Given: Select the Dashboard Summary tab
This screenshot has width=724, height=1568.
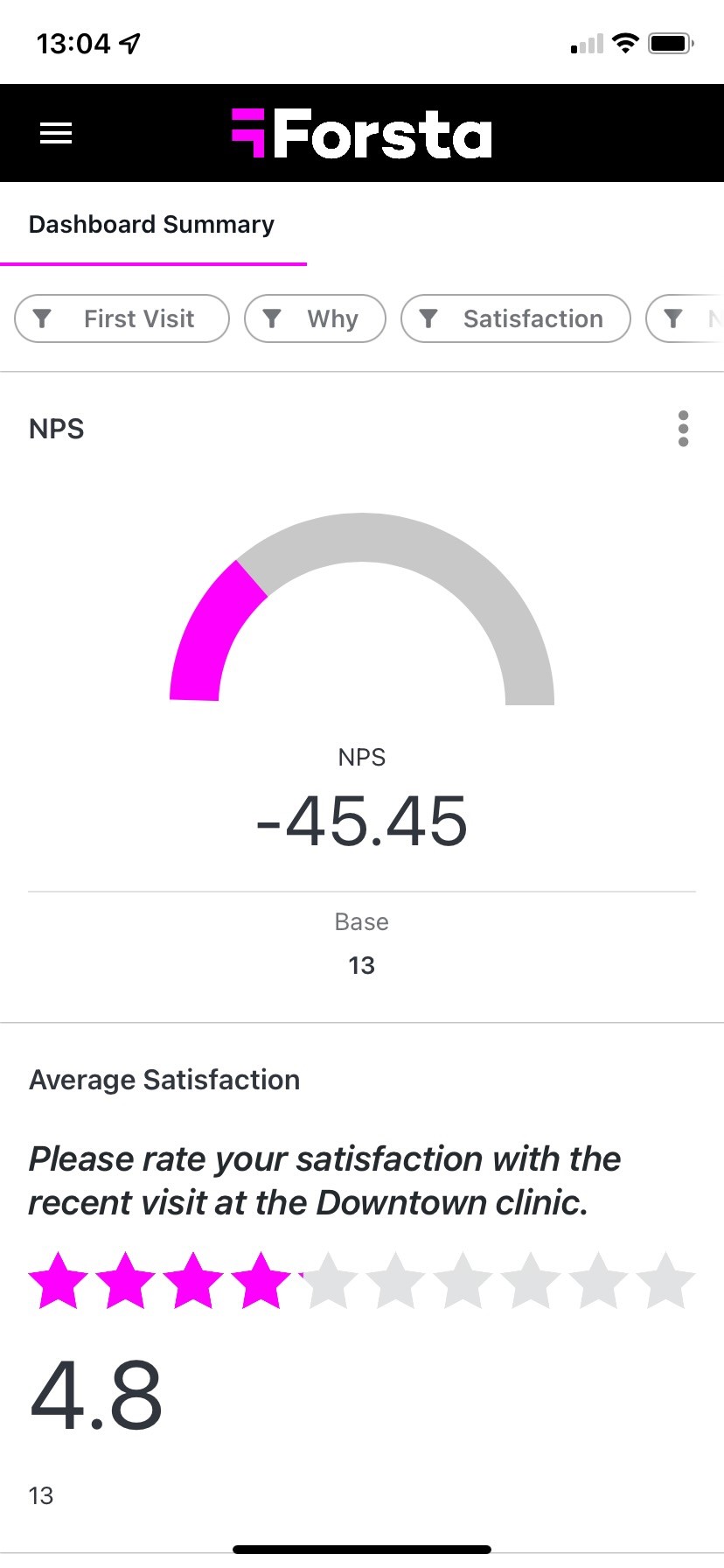Looking at the screenshot, I should [x=152, y=225].
